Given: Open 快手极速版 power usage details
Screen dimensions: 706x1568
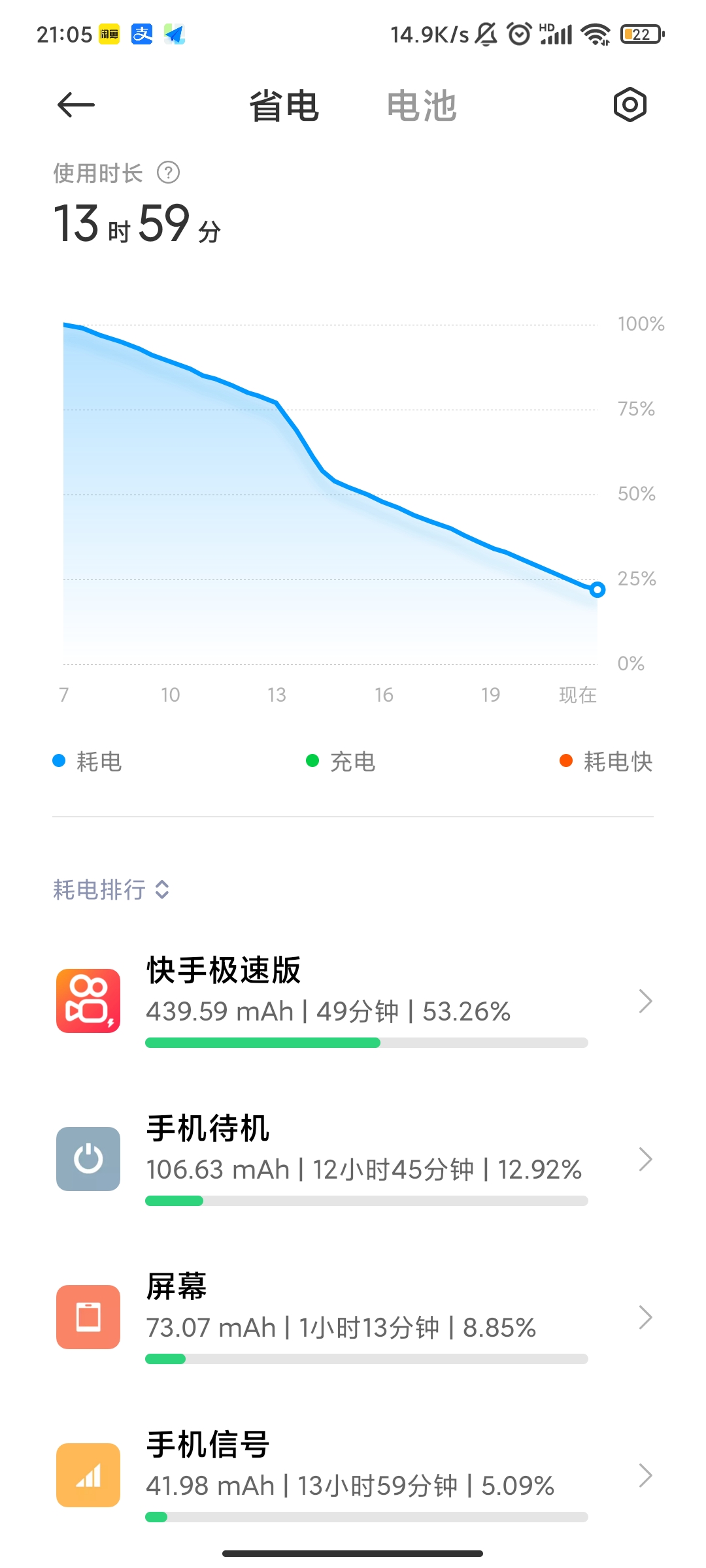Looking at the screenshot, I should pyautogui.click(x=353, y=1001).
